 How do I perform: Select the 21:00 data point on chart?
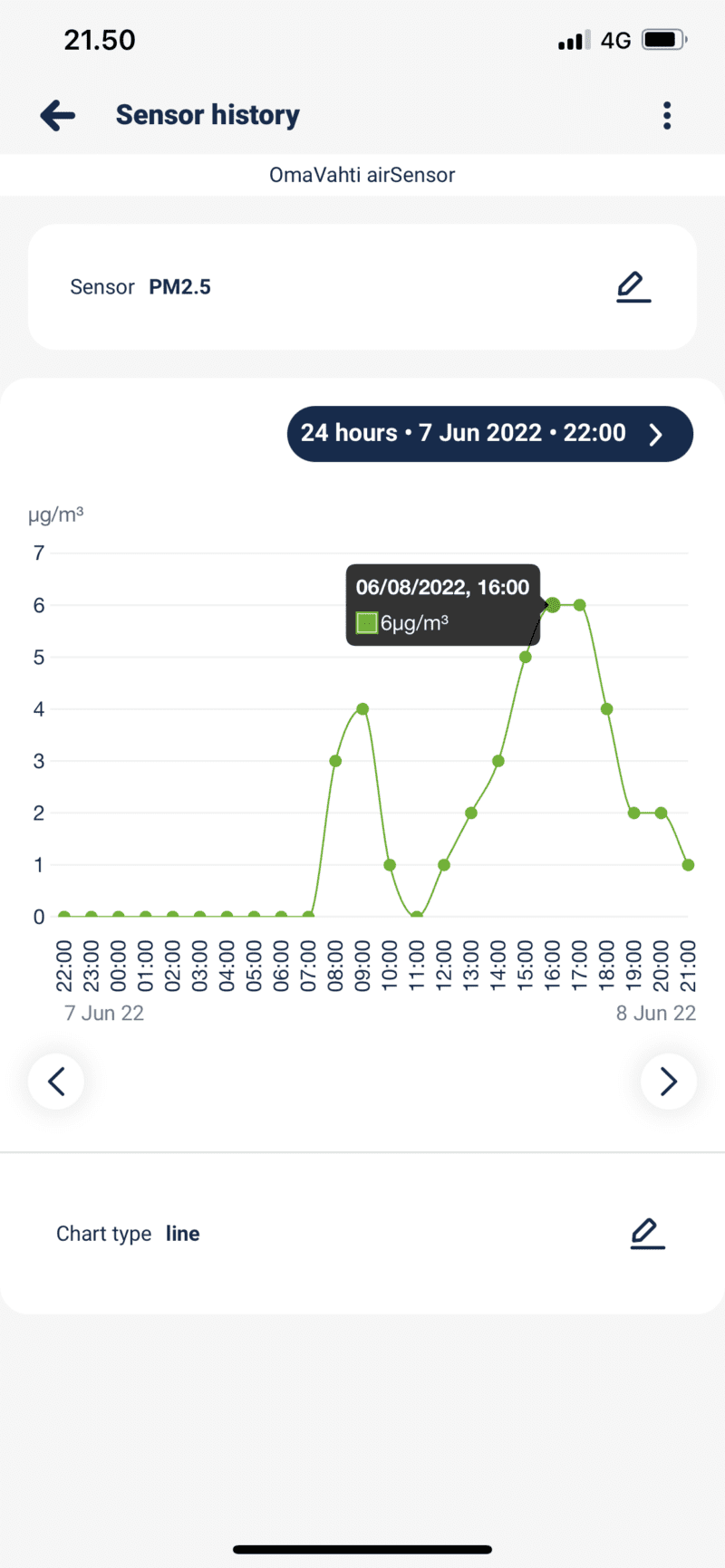(689, 865)
